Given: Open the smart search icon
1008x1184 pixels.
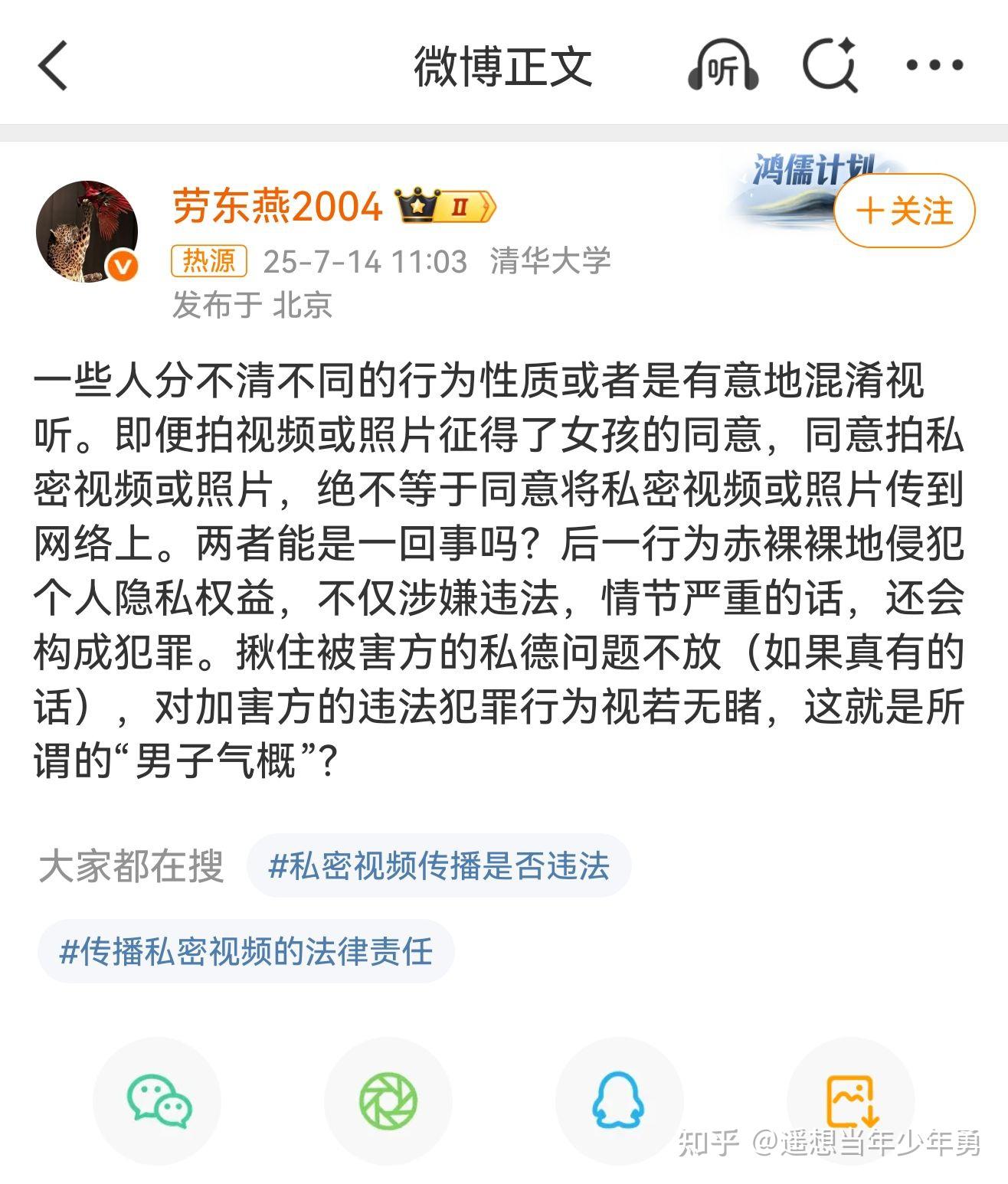Looking at the screenshot, I should point(830,66).
